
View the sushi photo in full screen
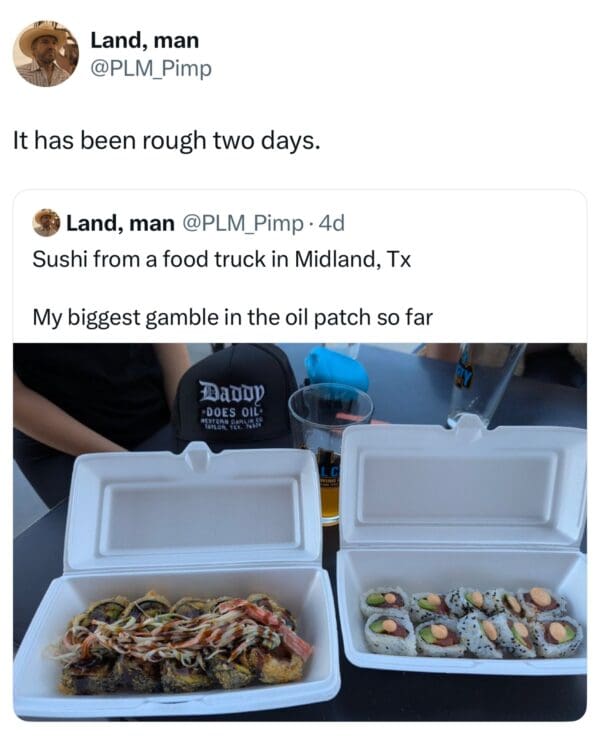click(x=300, y=530)
